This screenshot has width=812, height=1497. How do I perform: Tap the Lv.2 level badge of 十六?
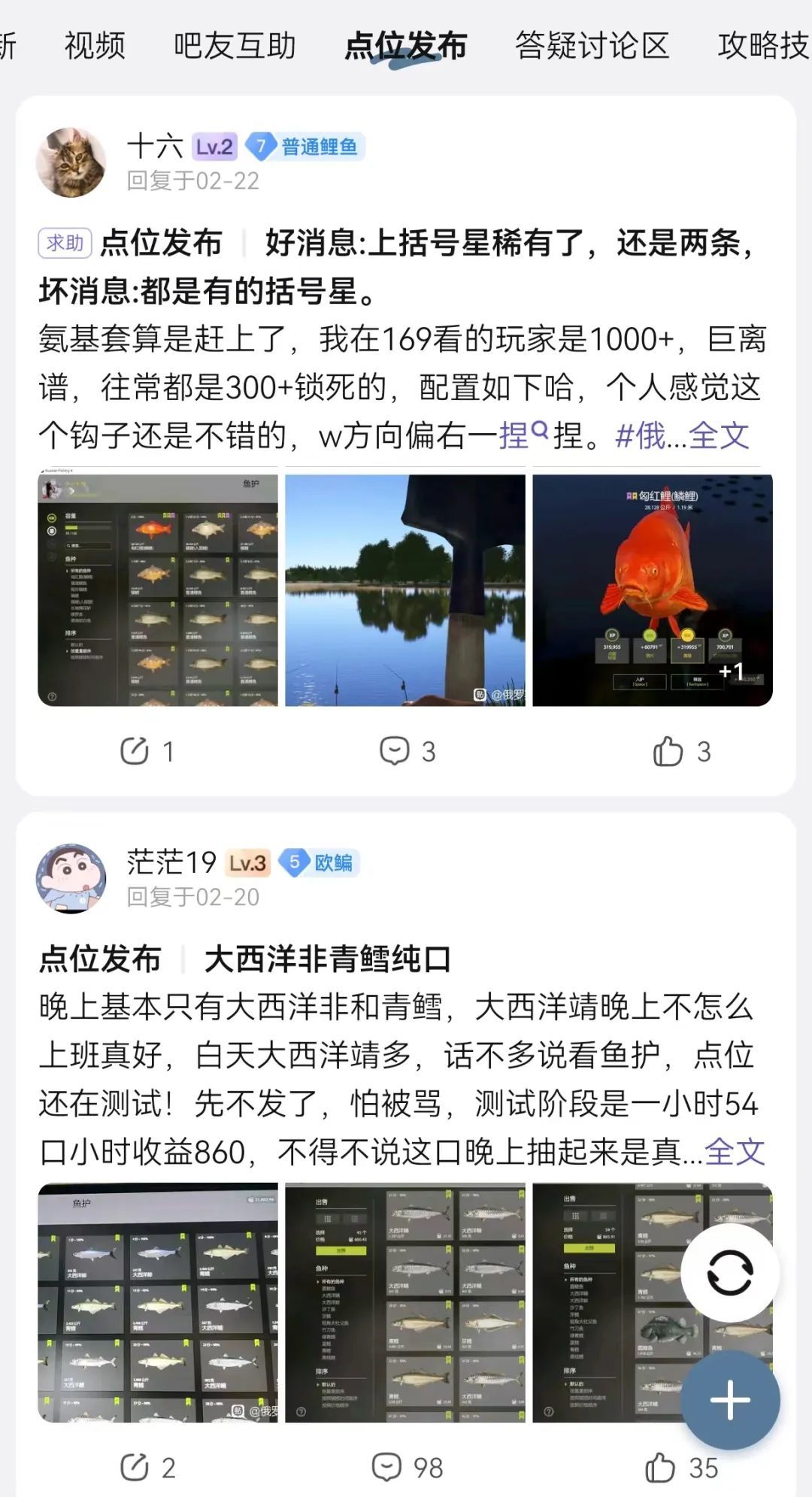coord(213,145)
